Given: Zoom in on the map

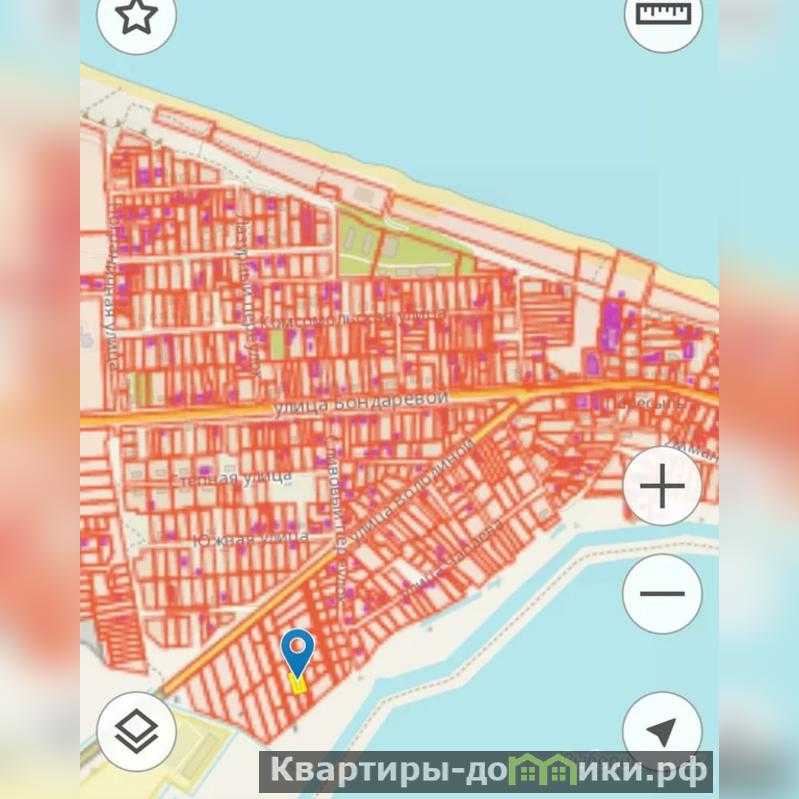Looking at the screenshot, I should tap(662, 487).
